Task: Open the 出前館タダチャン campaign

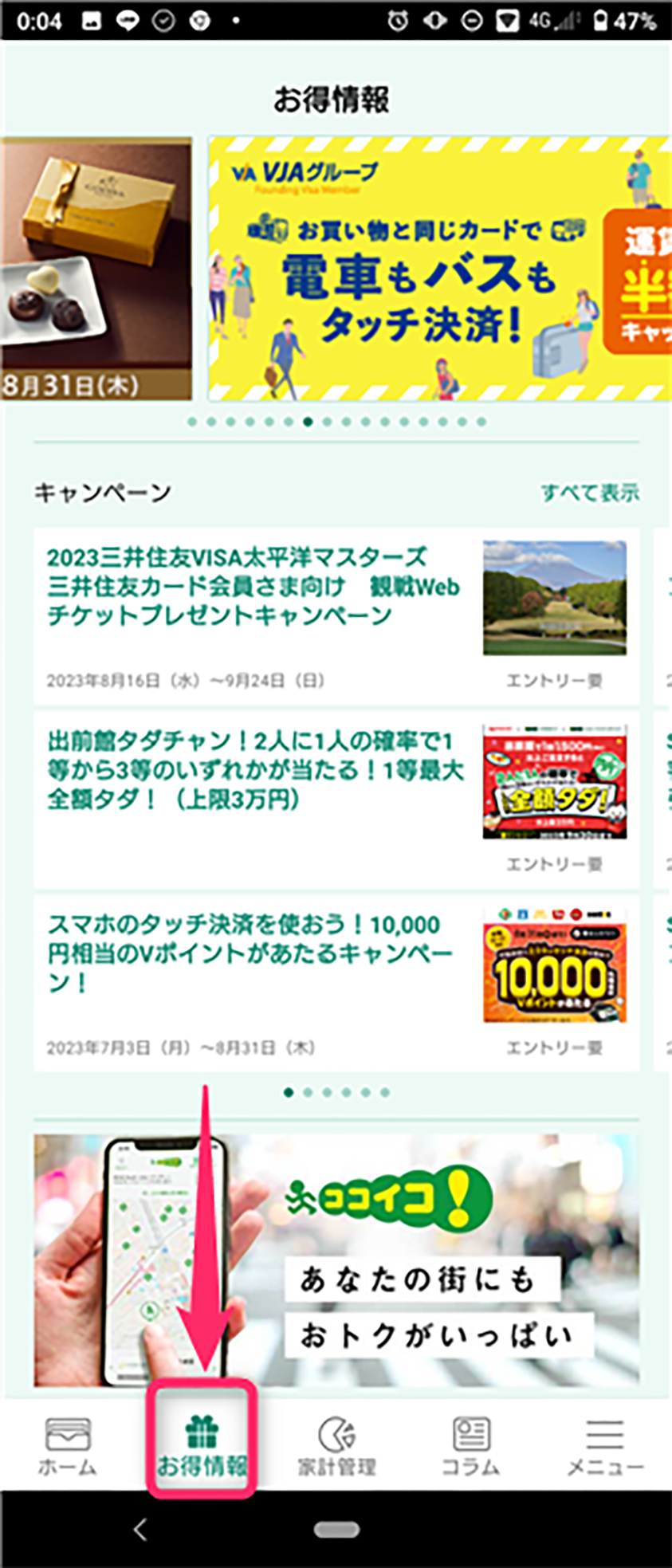Action: (336, 799)
